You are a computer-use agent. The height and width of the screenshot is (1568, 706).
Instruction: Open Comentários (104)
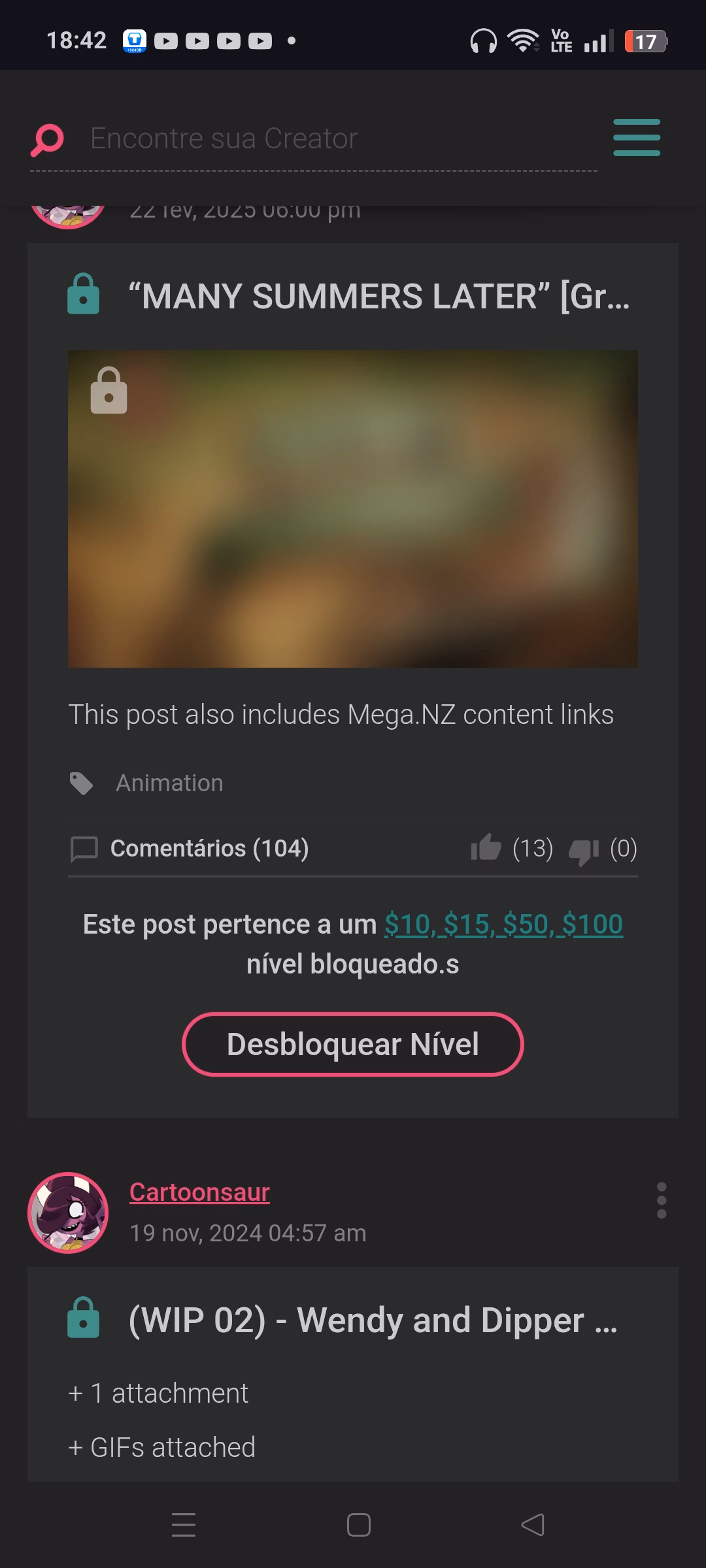[x=209, y=848]
